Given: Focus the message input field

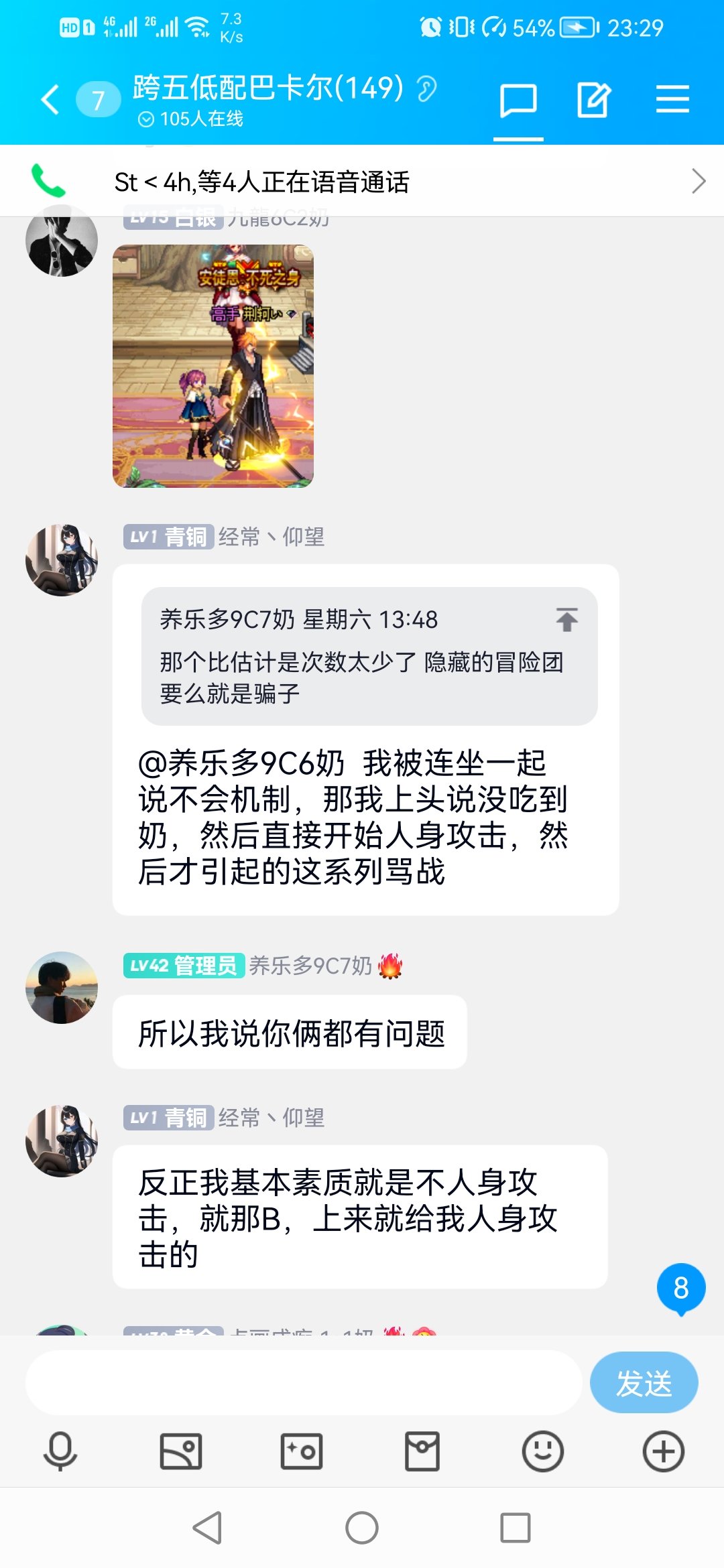Looking at the screenshot, I should tap(303, 1383).
